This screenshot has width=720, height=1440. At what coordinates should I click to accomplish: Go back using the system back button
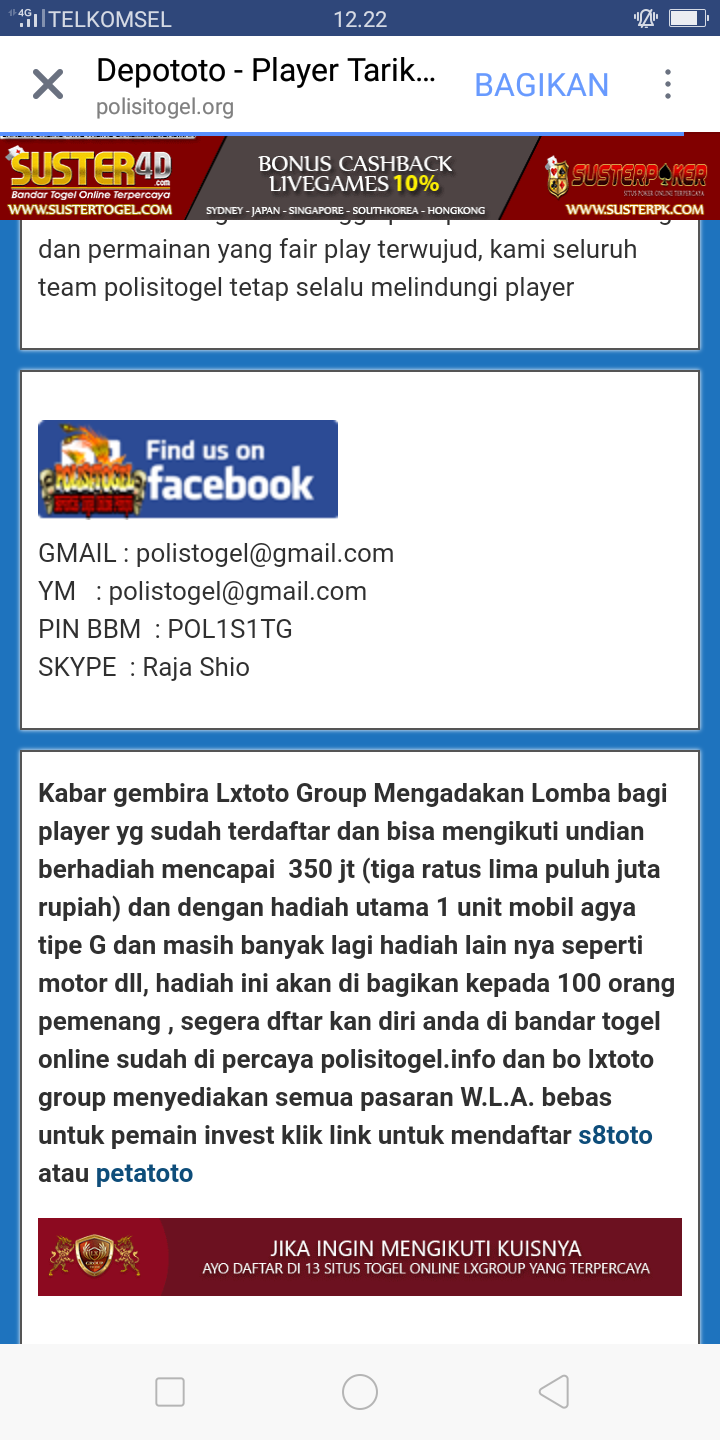click(553, 1392)
